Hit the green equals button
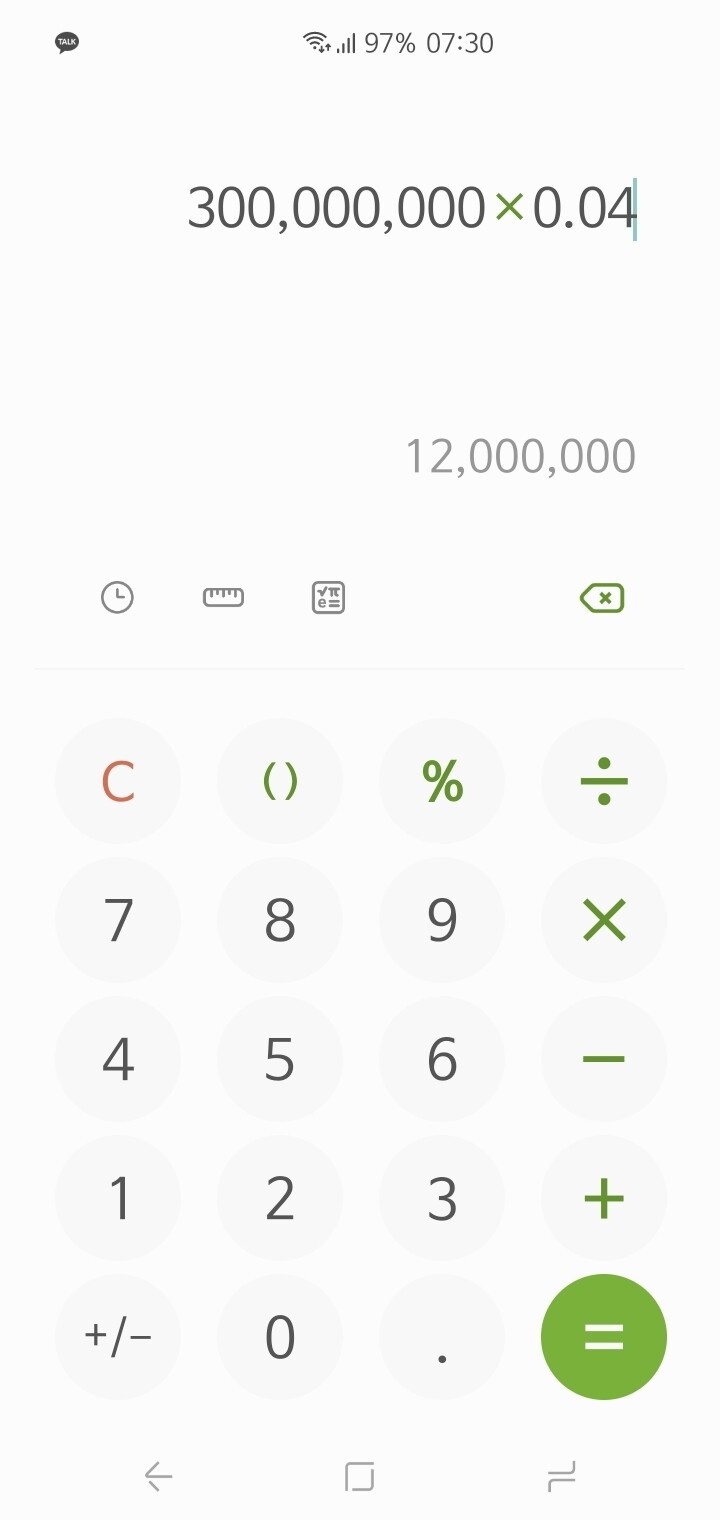The width and height of the screenshot is (720, 1520). [604, 1337]
